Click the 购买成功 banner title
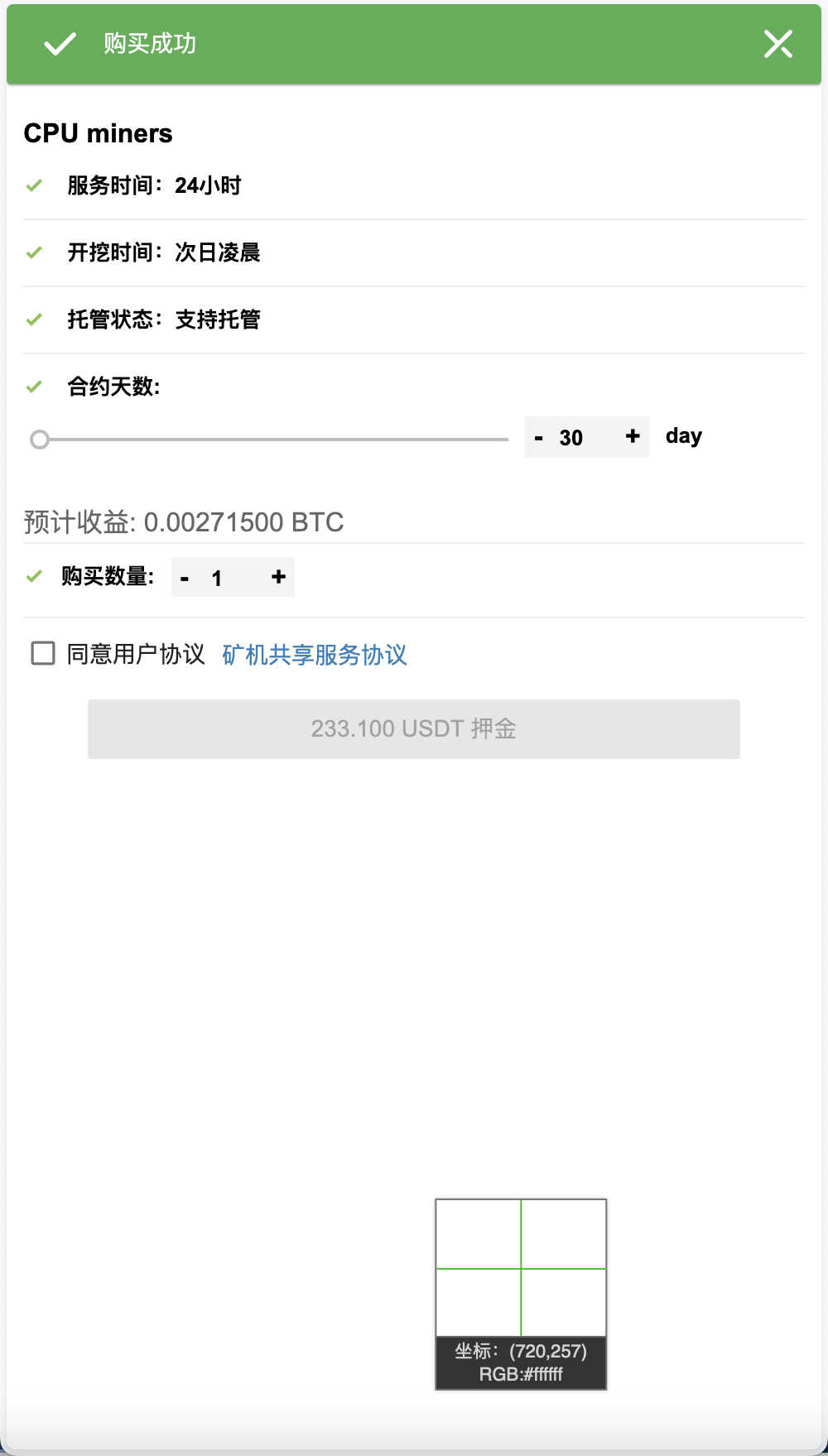The width and height of the screenshot is (828, 1456). (x=148, y=44)
